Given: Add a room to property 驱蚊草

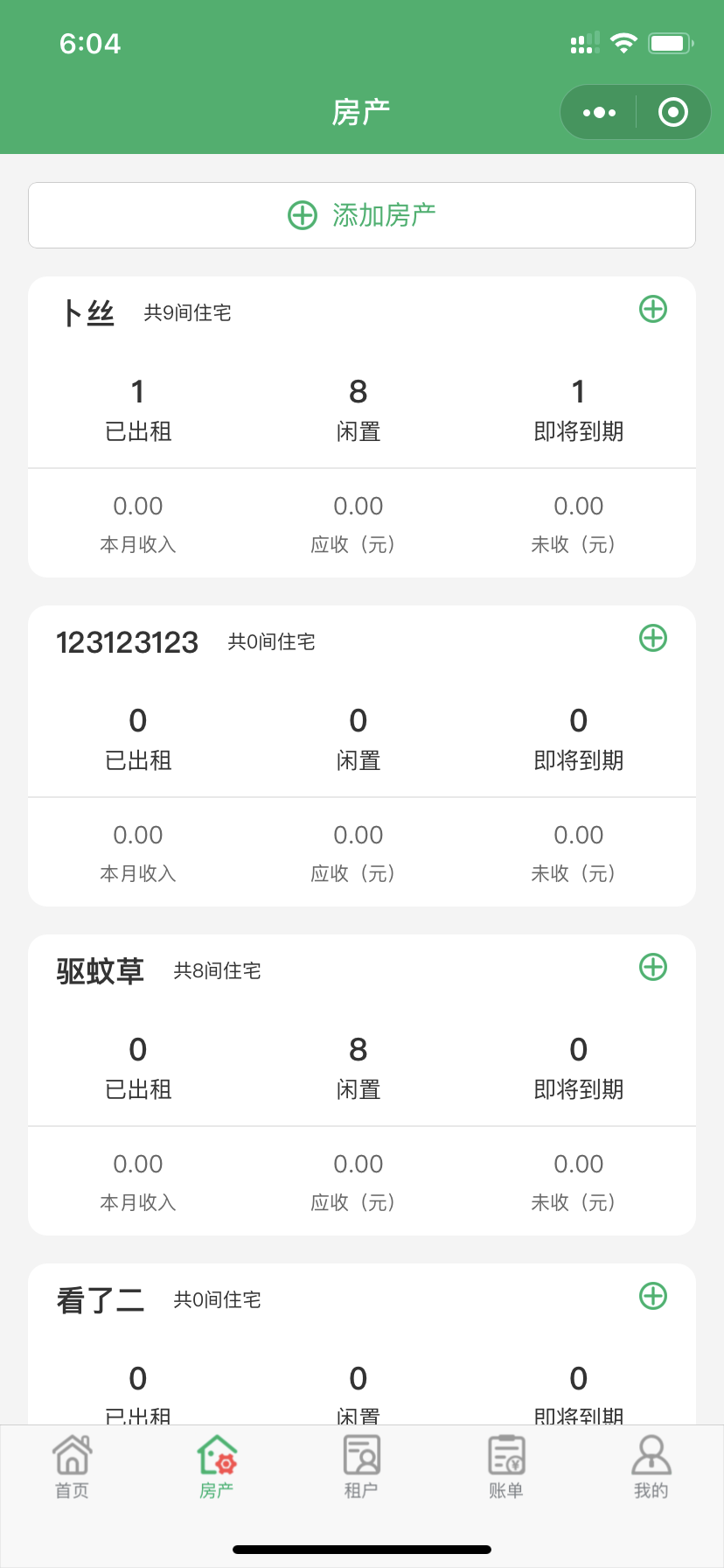Looking at the screenshot, I should (x=653, y=967).
